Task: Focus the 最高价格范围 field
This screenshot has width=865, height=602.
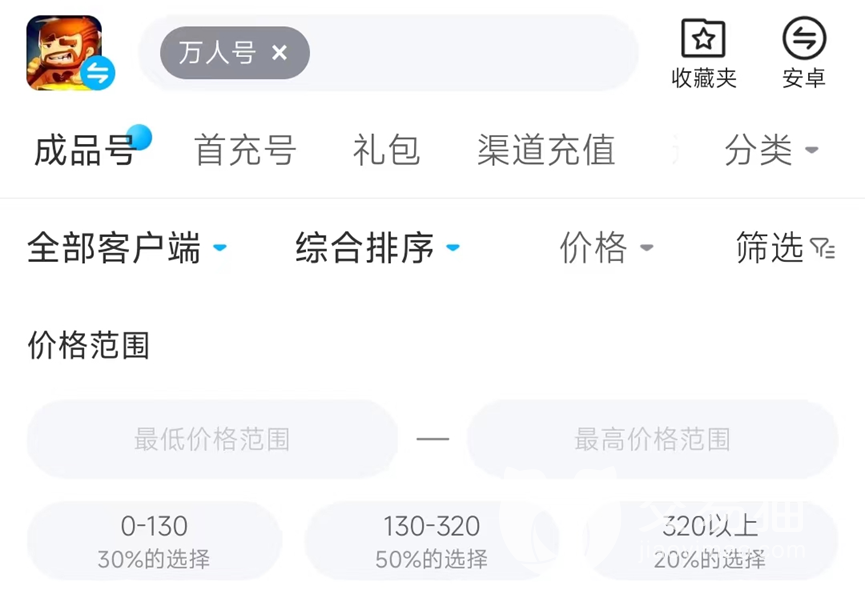Action: (652, 439)
